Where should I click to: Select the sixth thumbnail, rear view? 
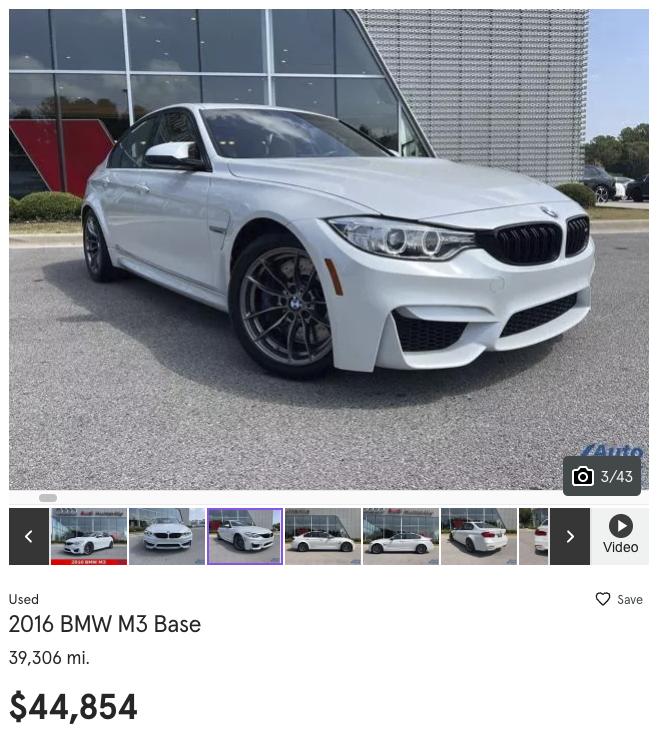[x=479, y=536]
